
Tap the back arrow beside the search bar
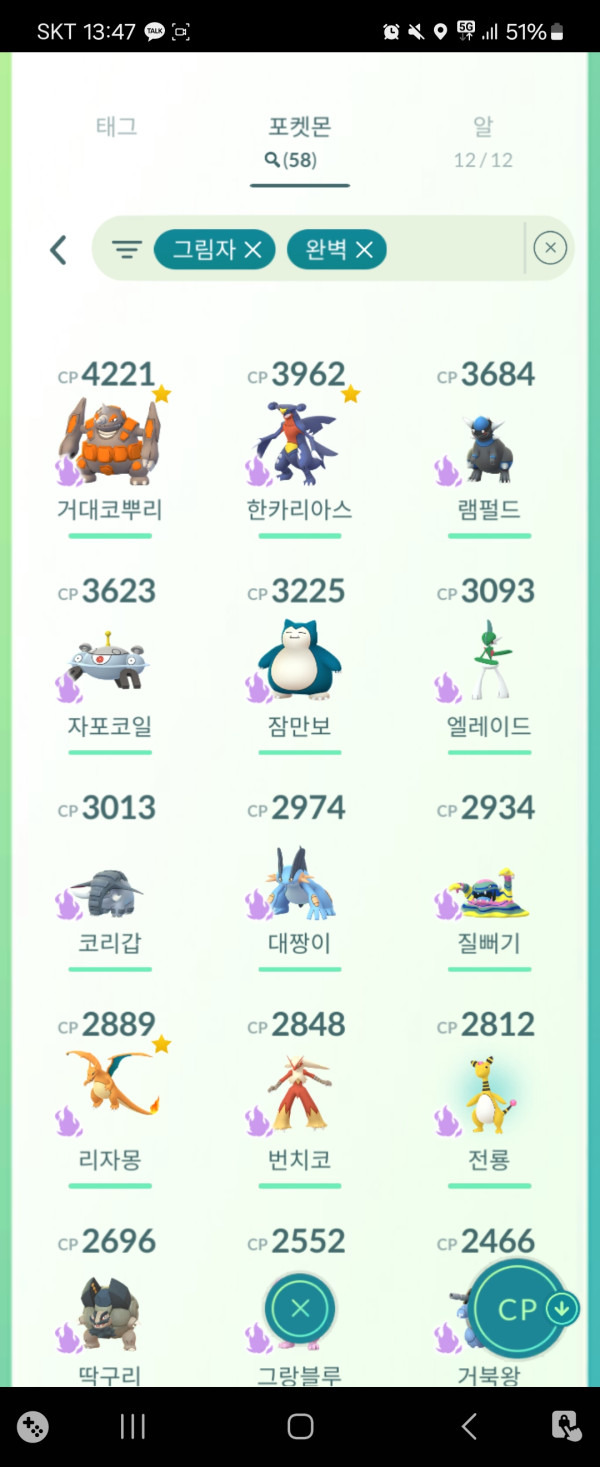click(x=58, y=249)
